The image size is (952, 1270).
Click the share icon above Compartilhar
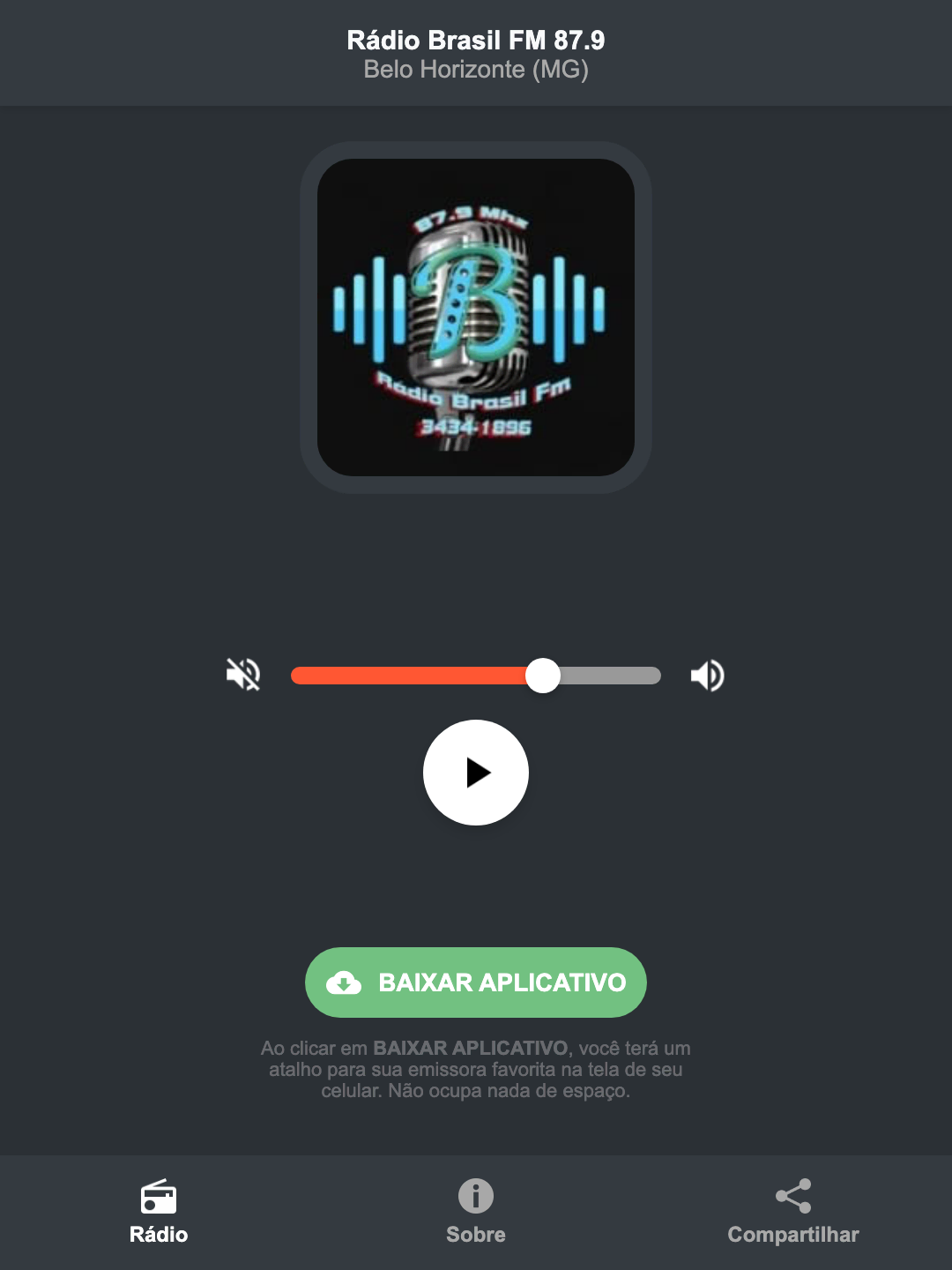pyautogui.click(x=792, y=1195)
